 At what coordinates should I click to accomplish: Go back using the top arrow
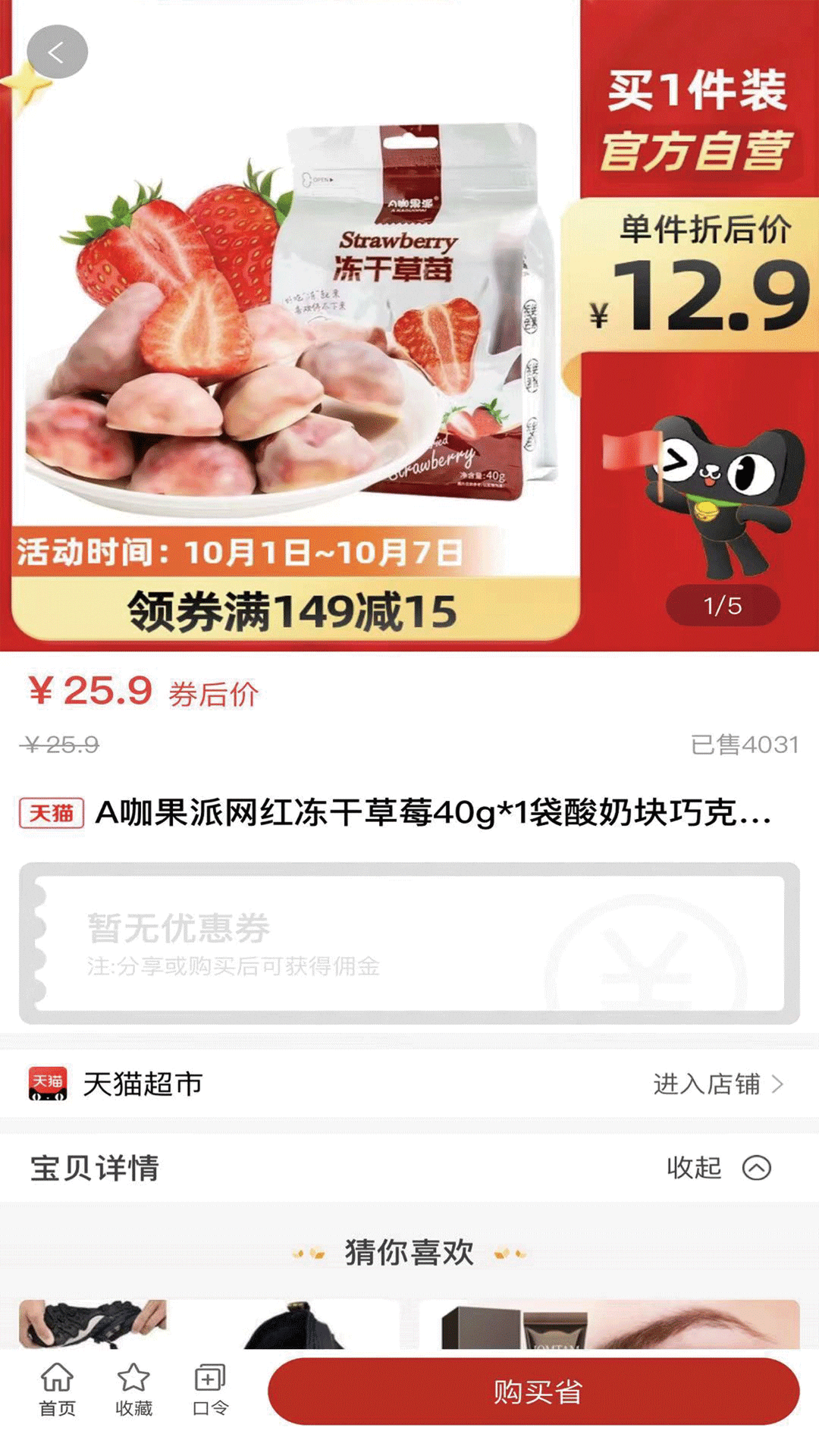click(x=57, y=52)
